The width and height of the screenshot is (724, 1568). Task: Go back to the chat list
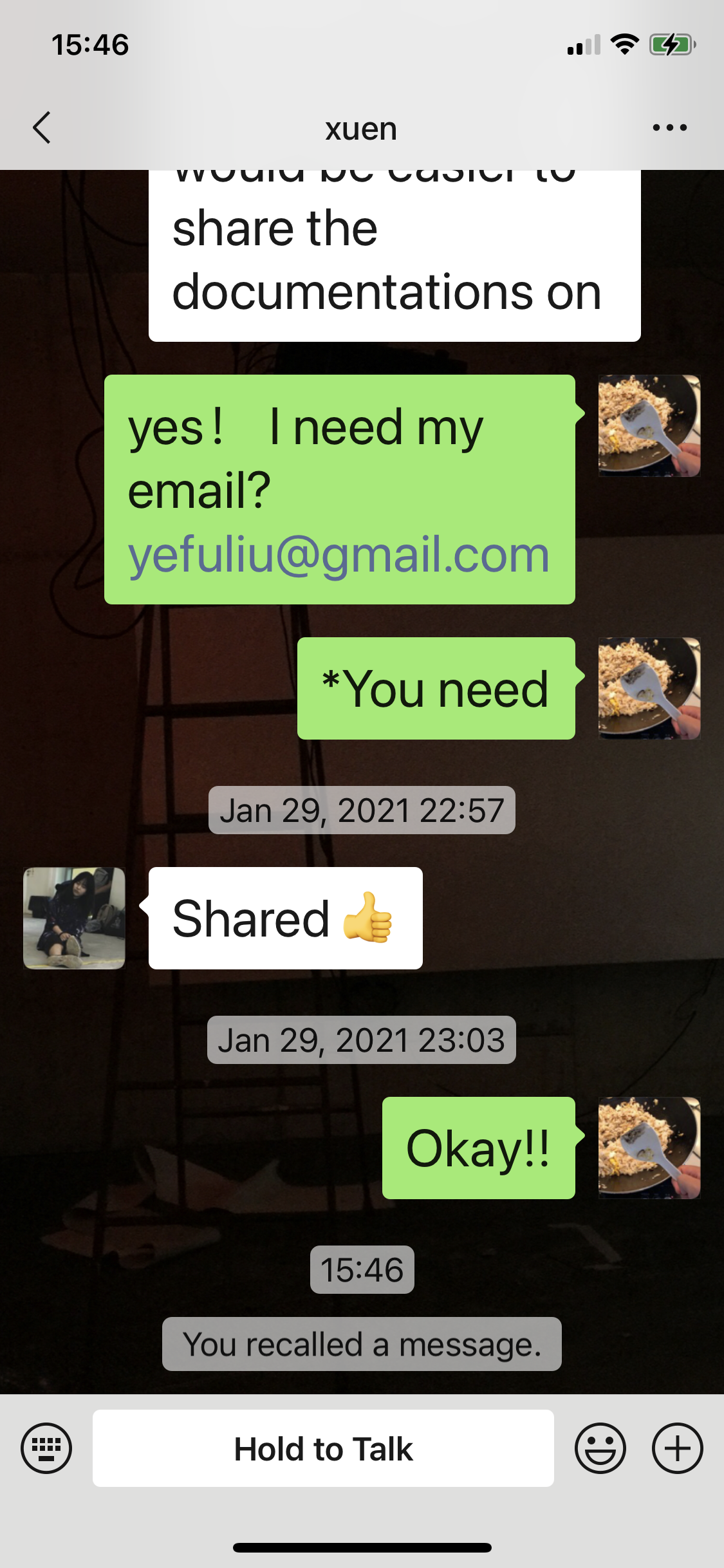pos(42,127)
